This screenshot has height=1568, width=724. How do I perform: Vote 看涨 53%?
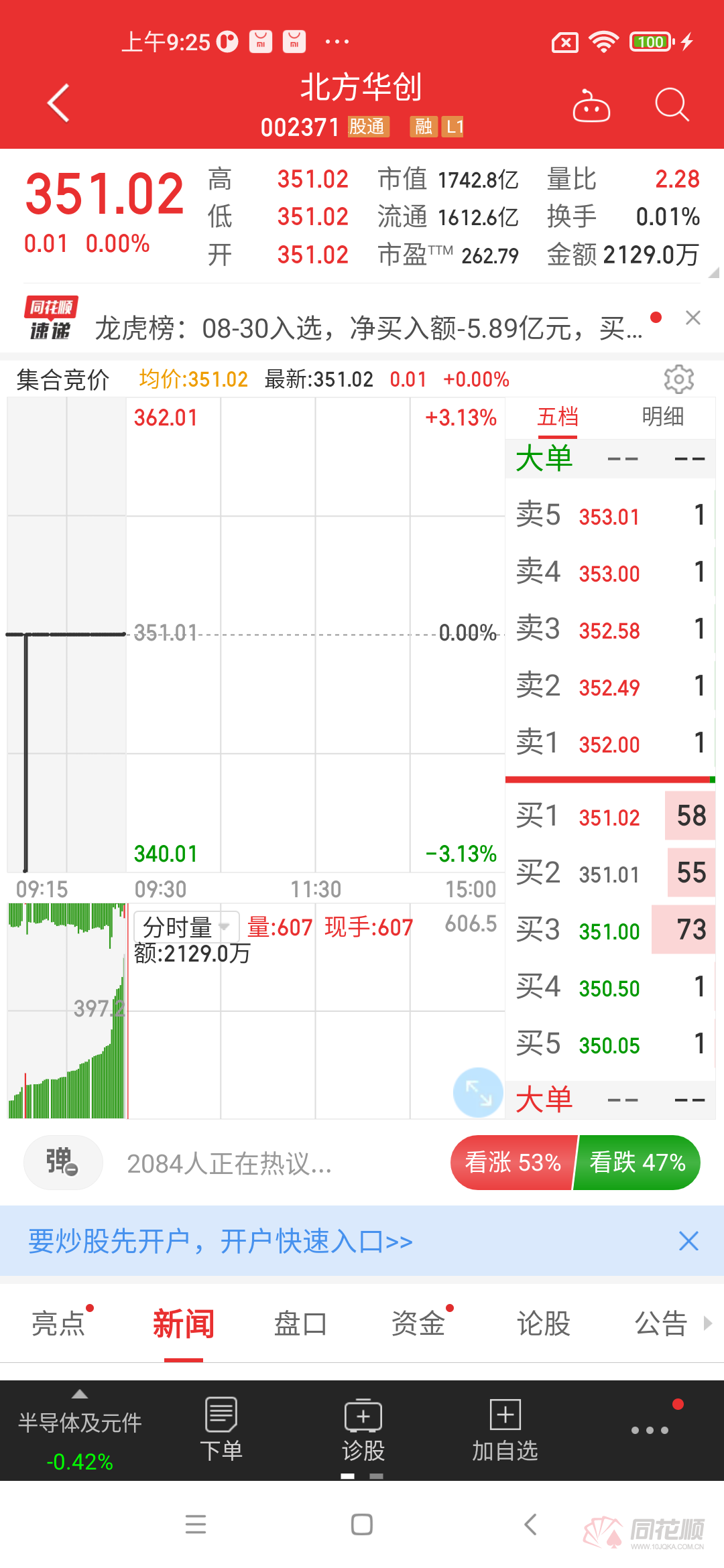(x=513, y=1163)
